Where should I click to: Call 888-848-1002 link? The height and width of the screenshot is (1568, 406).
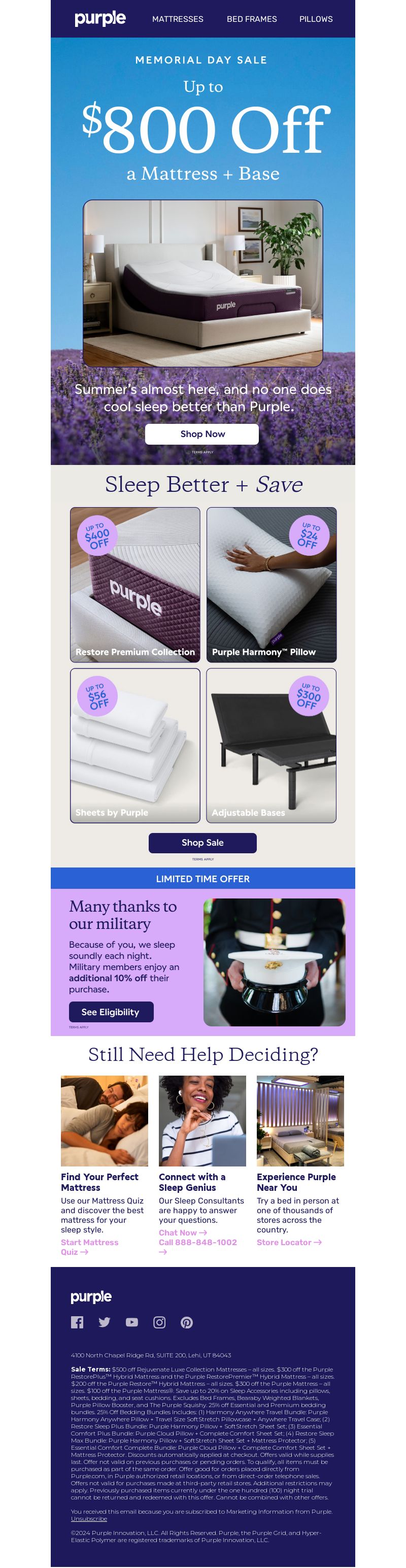tap(197, 1242)
